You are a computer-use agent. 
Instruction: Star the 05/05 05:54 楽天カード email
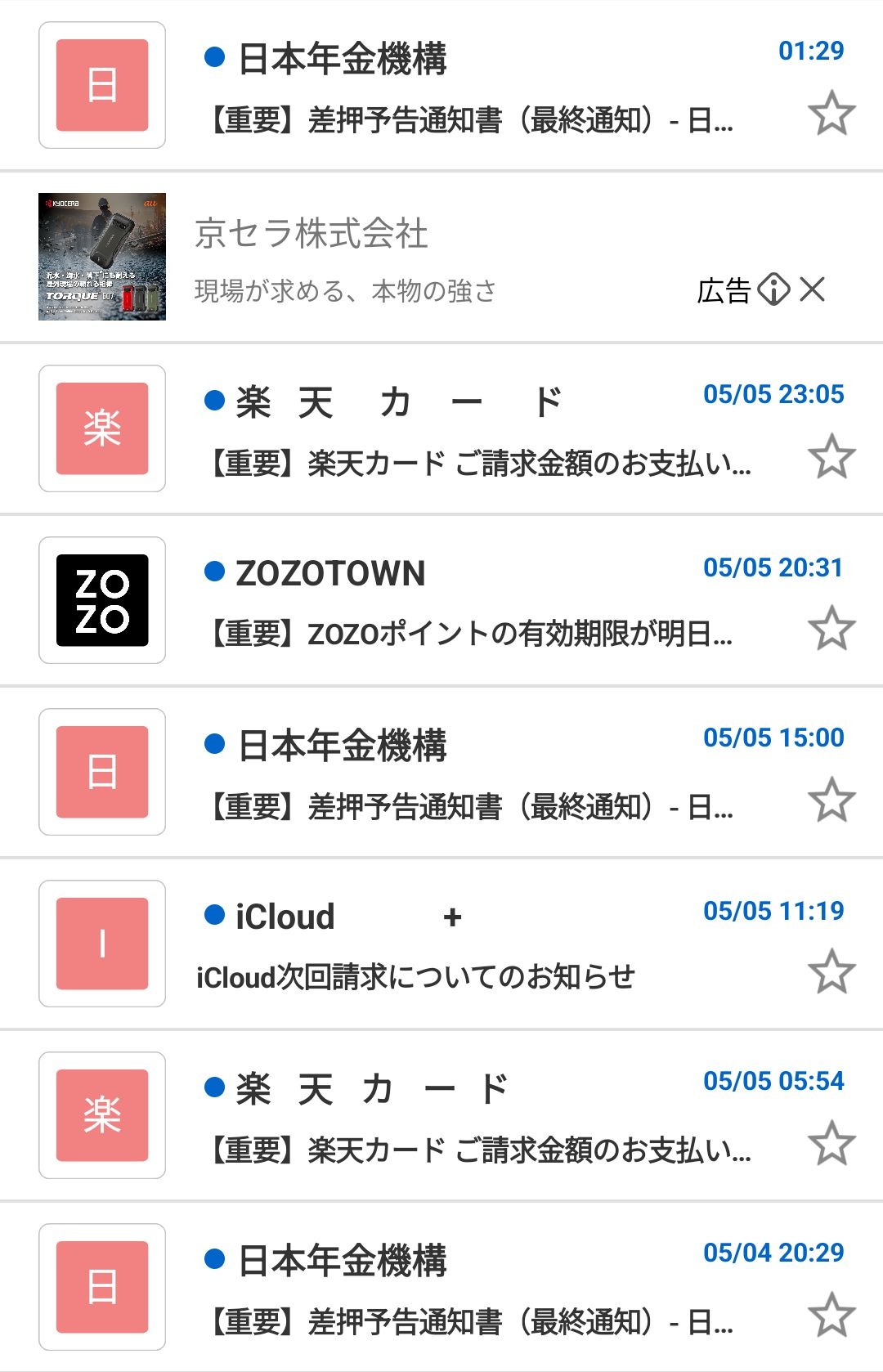click(x=831, y=1143)
